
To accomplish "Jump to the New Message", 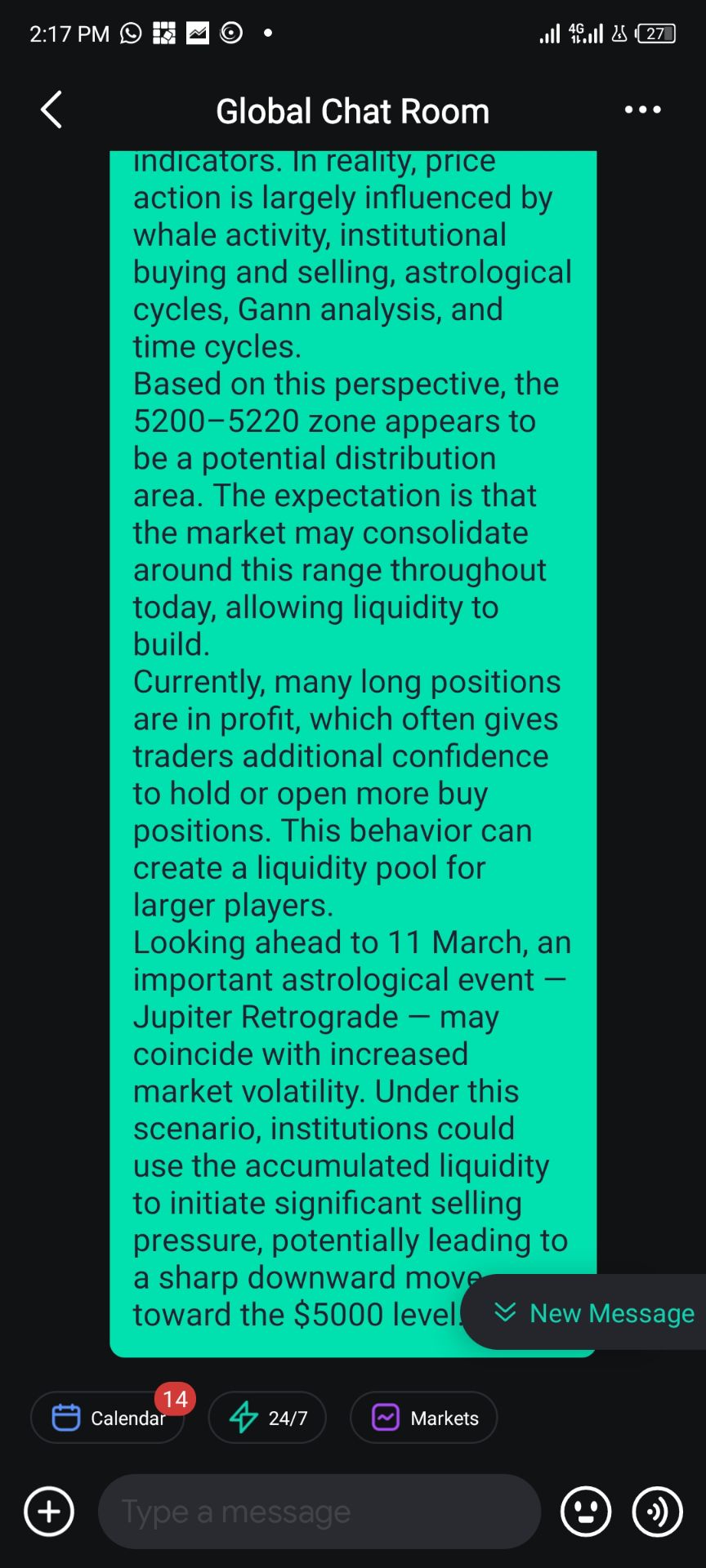I will [x=594, y=1312].
